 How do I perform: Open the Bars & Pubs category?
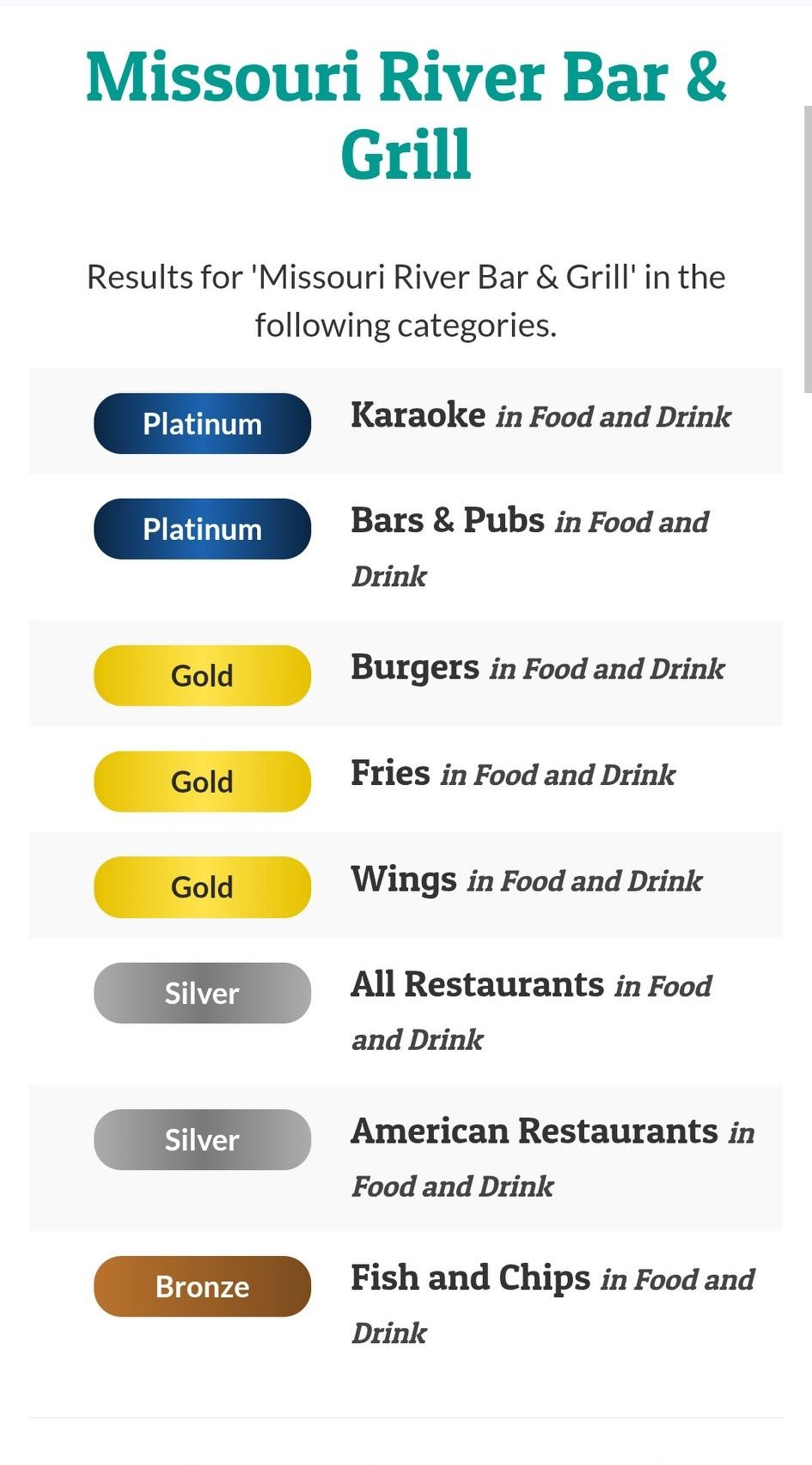point(448,521)
